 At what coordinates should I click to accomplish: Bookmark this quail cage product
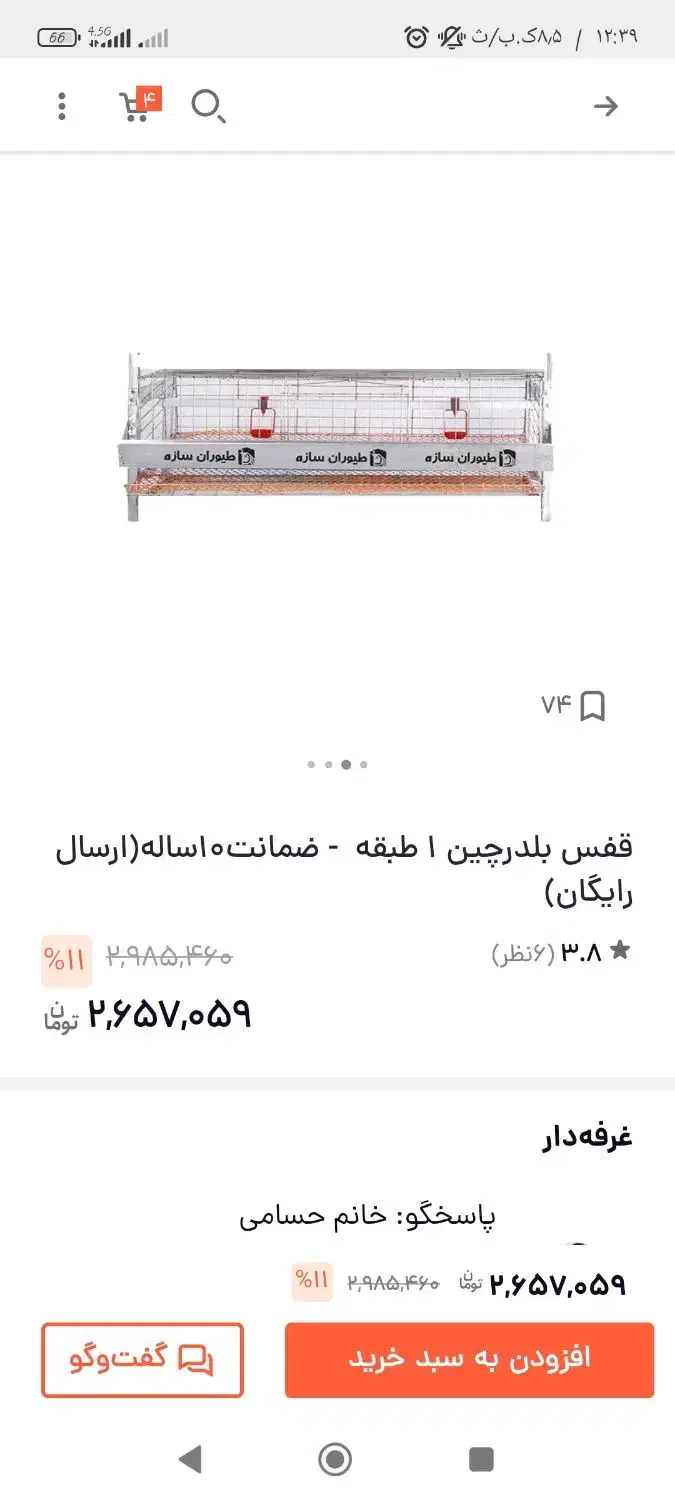pyautogui.click(x=592, y=706)
